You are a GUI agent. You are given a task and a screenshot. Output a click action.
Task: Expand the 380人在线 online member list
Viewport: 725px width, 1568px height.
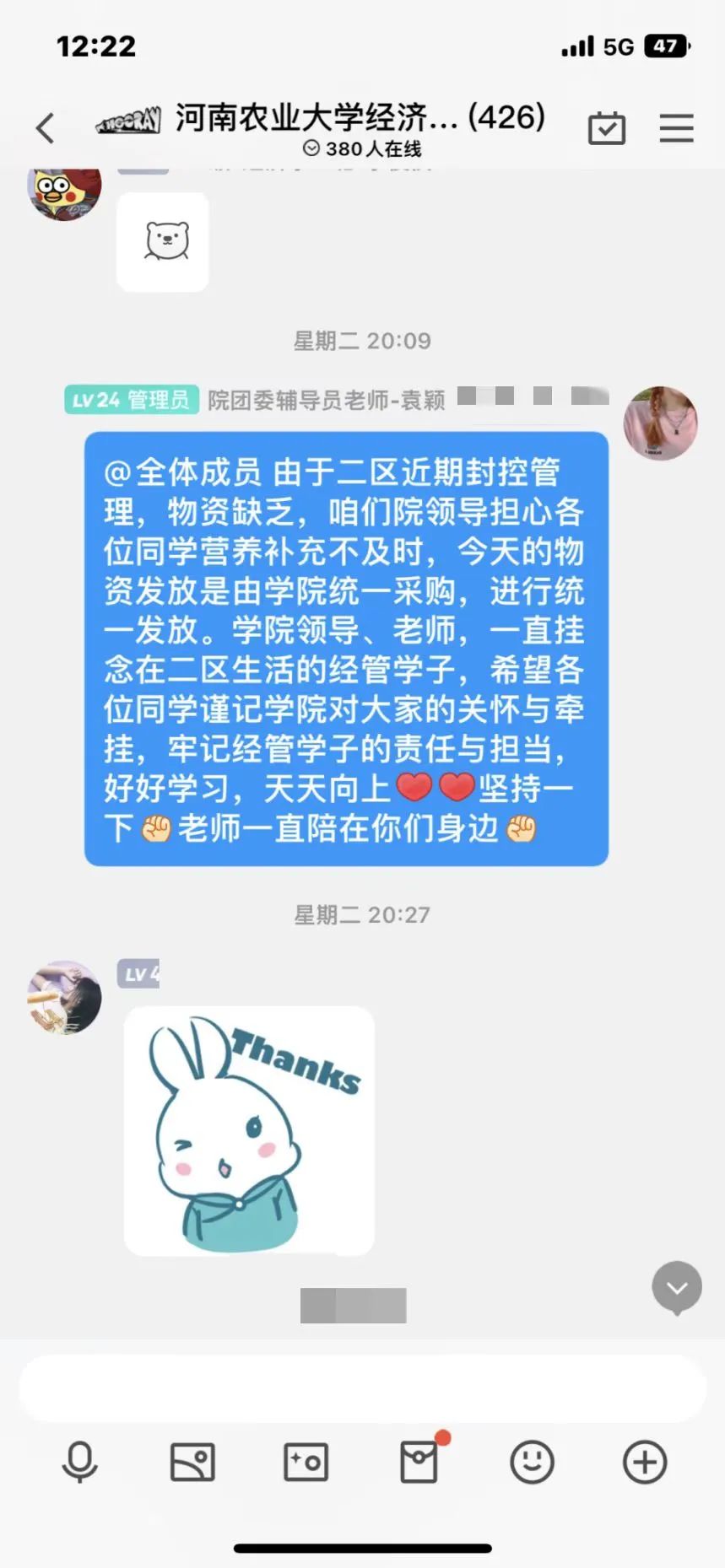click(362, 148)
